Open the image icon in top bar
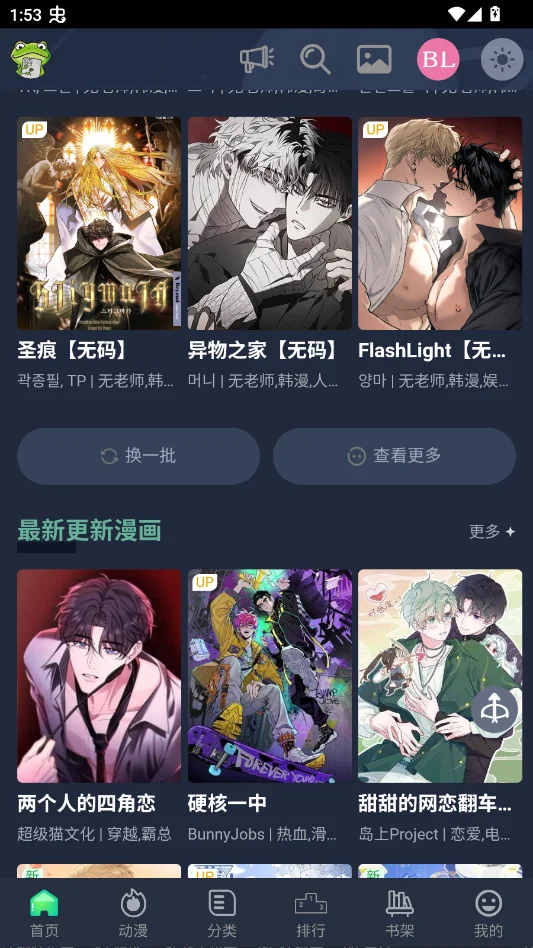Viewport: 533px width, 948px height. point(374,59)
